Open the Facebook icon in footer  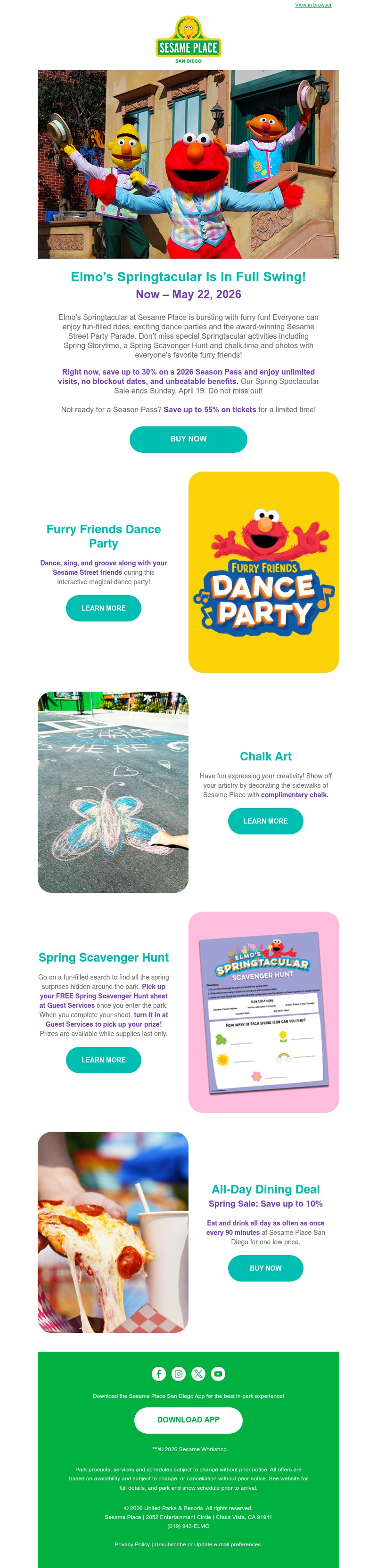[x=158, y=1373]
